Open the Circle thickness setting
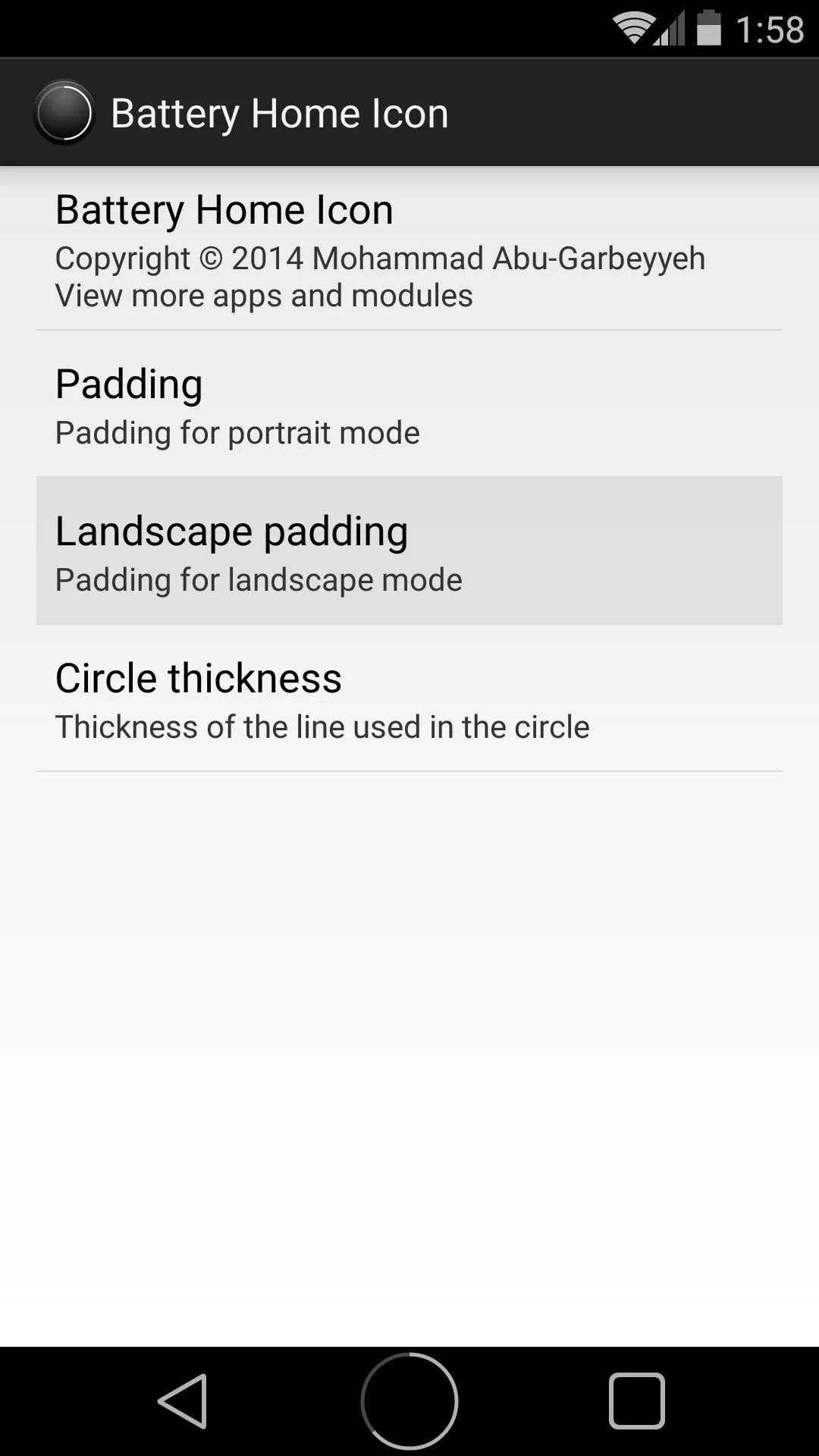This screenshot has height=1456, width=819. tap(409, 698)
